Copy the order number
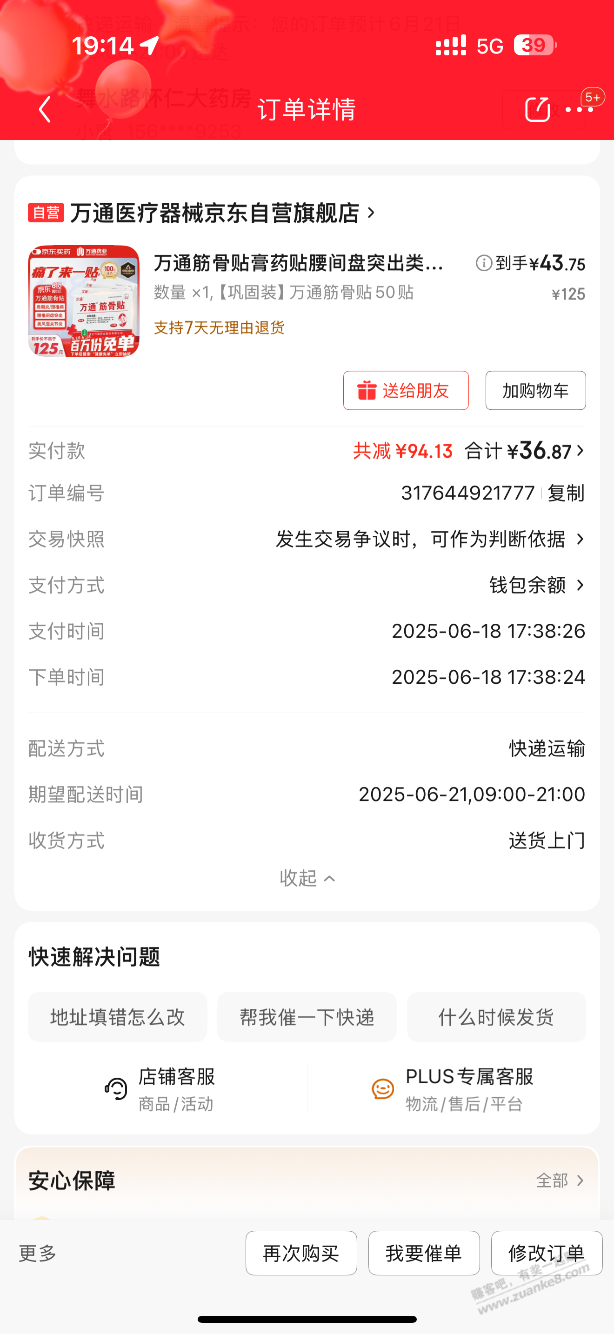This screenshot has height=1334, width=614. [x=565, y=493]
